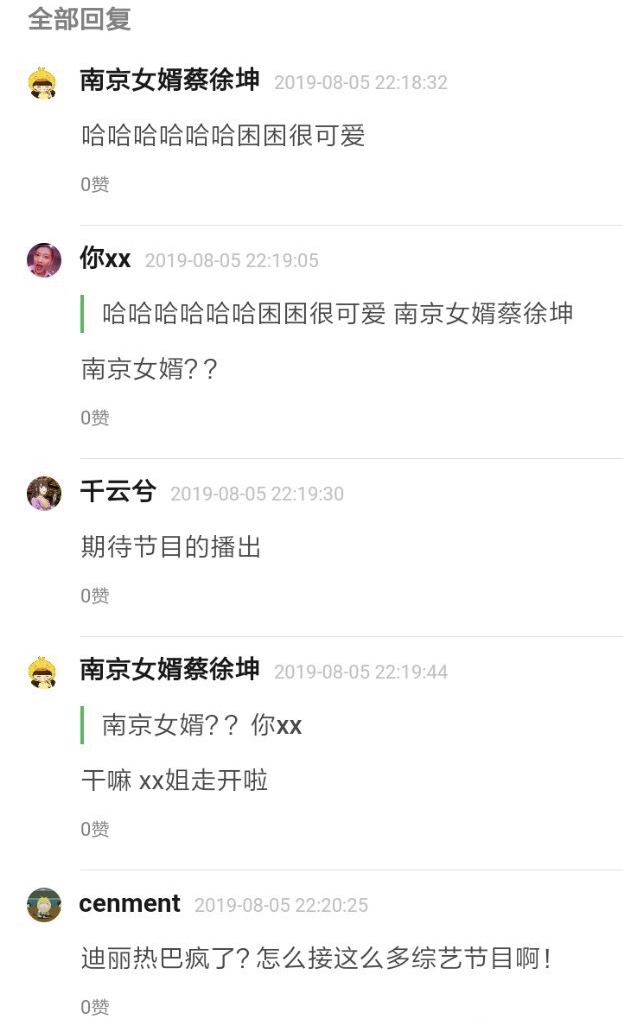623x1017 pixels.
Task: Open 千云兮's profile avatar
Action: (x=44, y=493)
